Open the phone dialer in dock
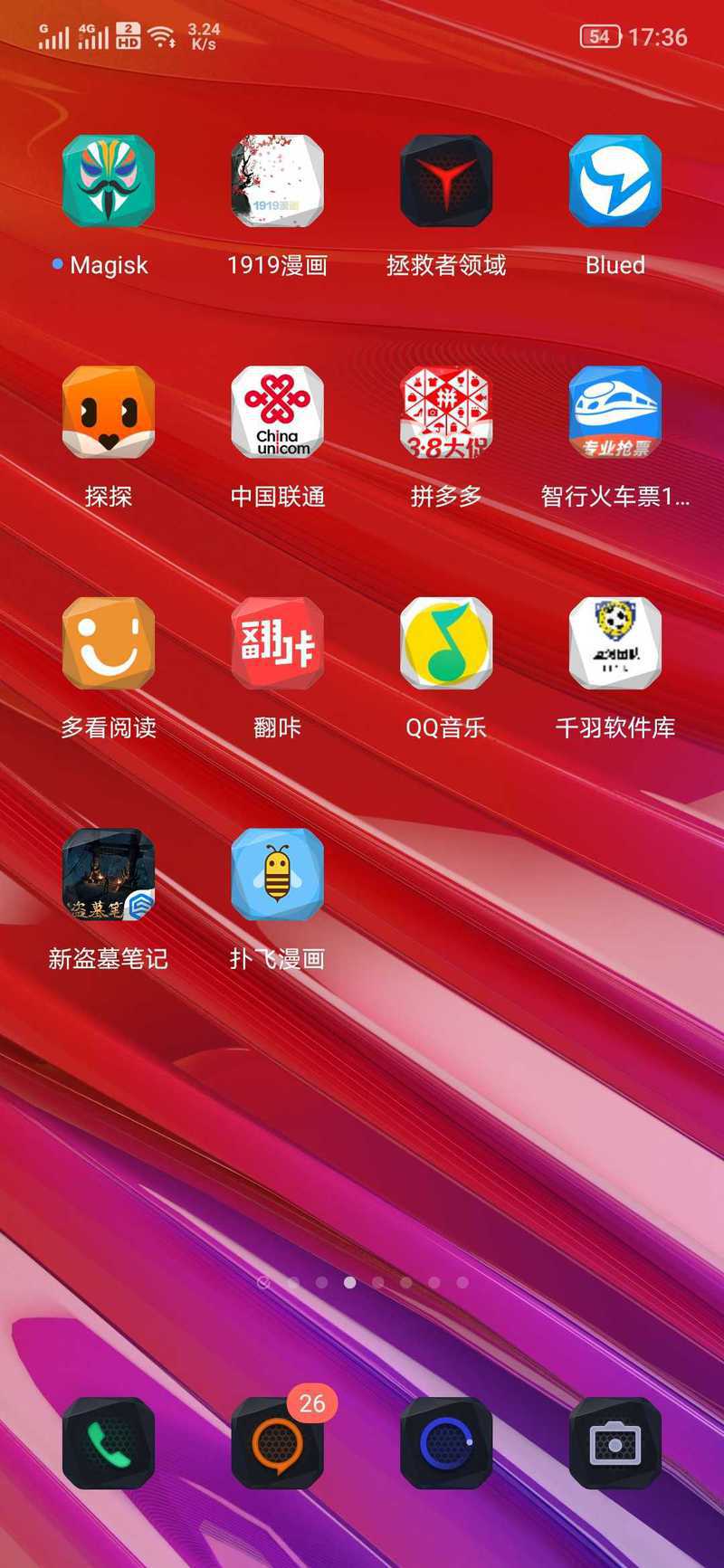Viewport: 724px width, 1568px height. pos(109,1443)
